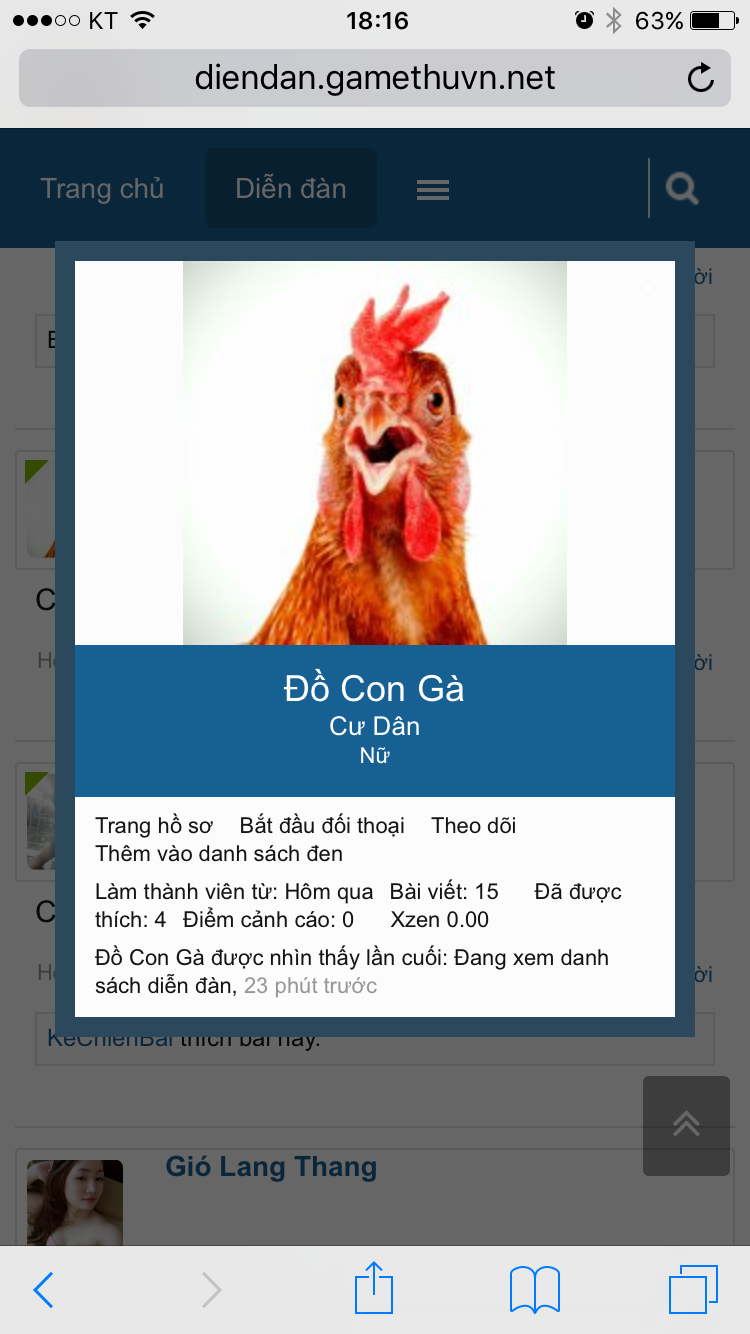The height and width of the screenshot is (1334, 750).
Task: Open the site search magnifier
Action: coord(682,188)
